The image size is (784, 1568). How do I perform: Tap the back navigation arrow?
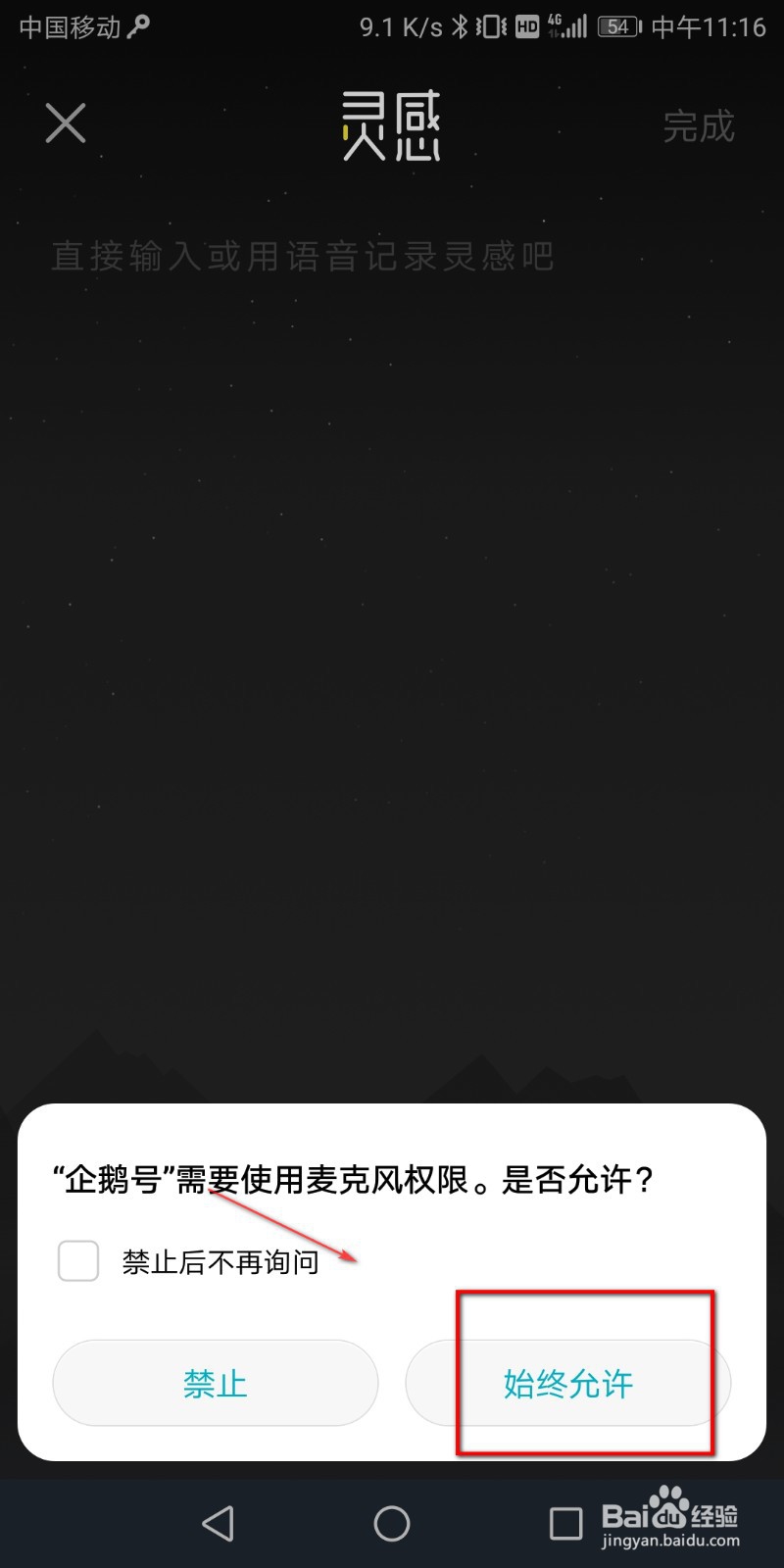[218, 1522]
